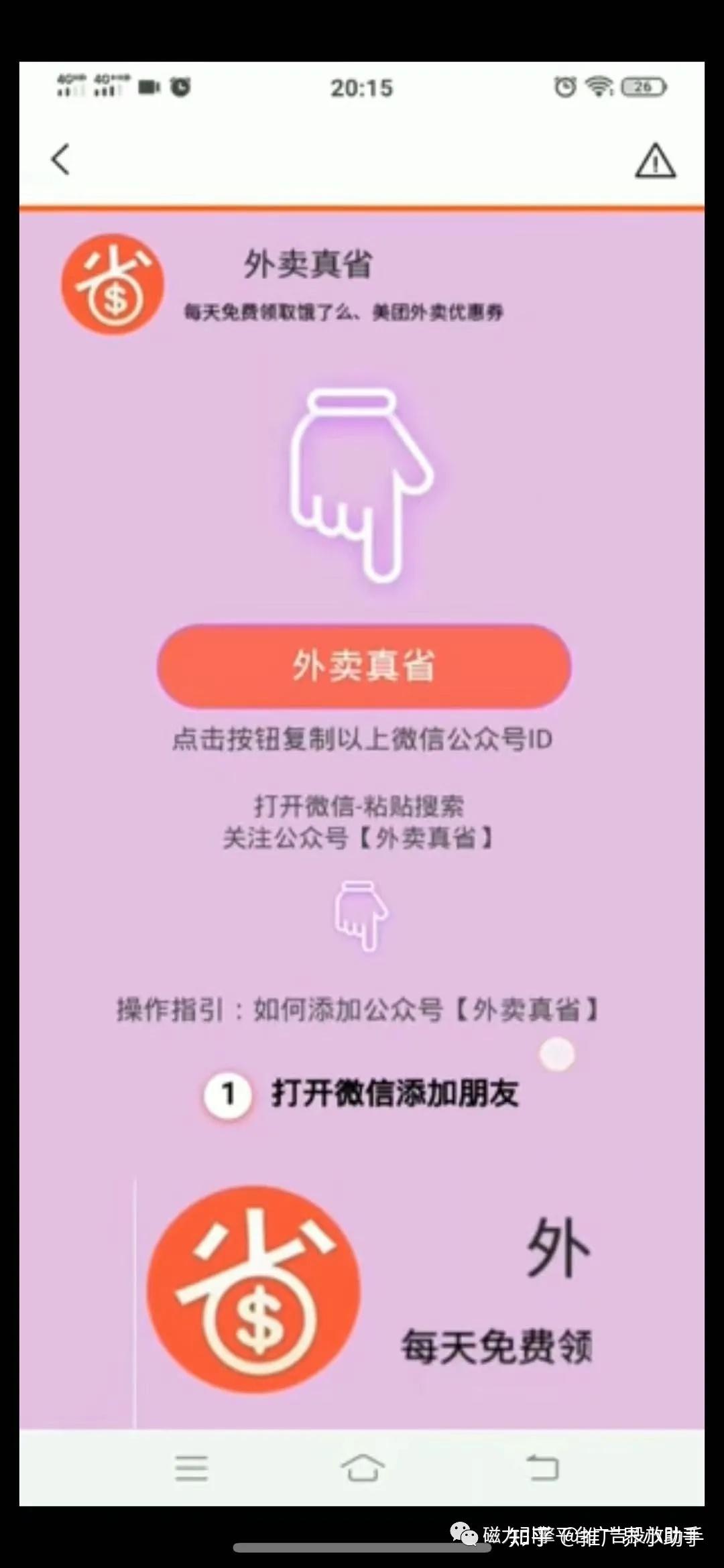Open the recent apps menu button

pyautogui.click(x=192, y=1467)
